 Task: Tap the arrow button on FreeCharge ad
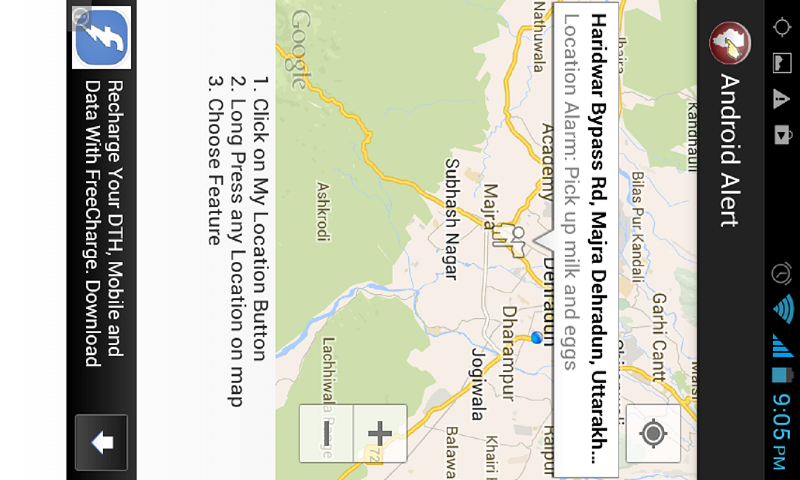[x=101, y=442]
